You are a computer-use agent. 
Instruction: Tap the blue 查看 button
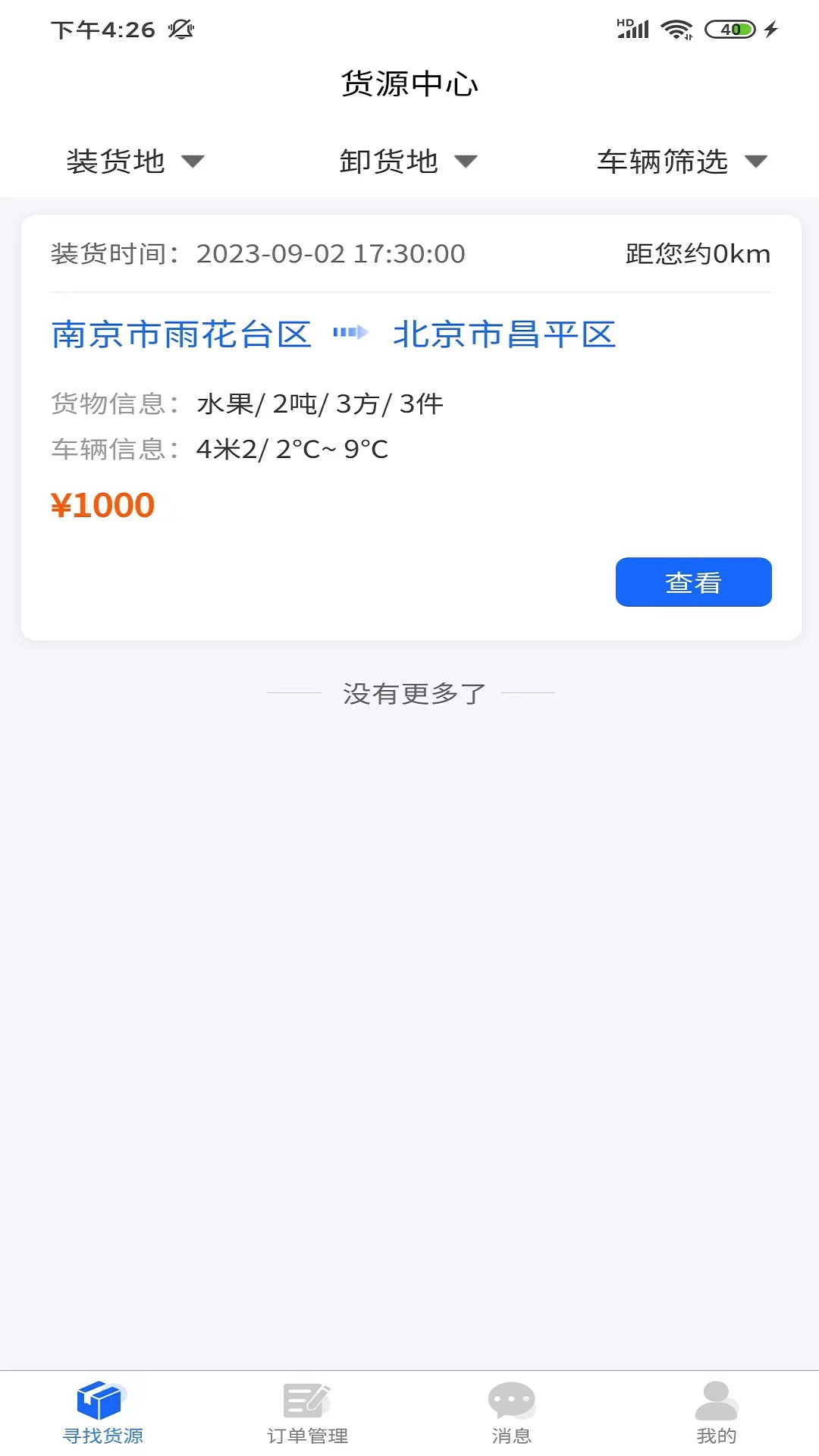[x=692, y=582]
